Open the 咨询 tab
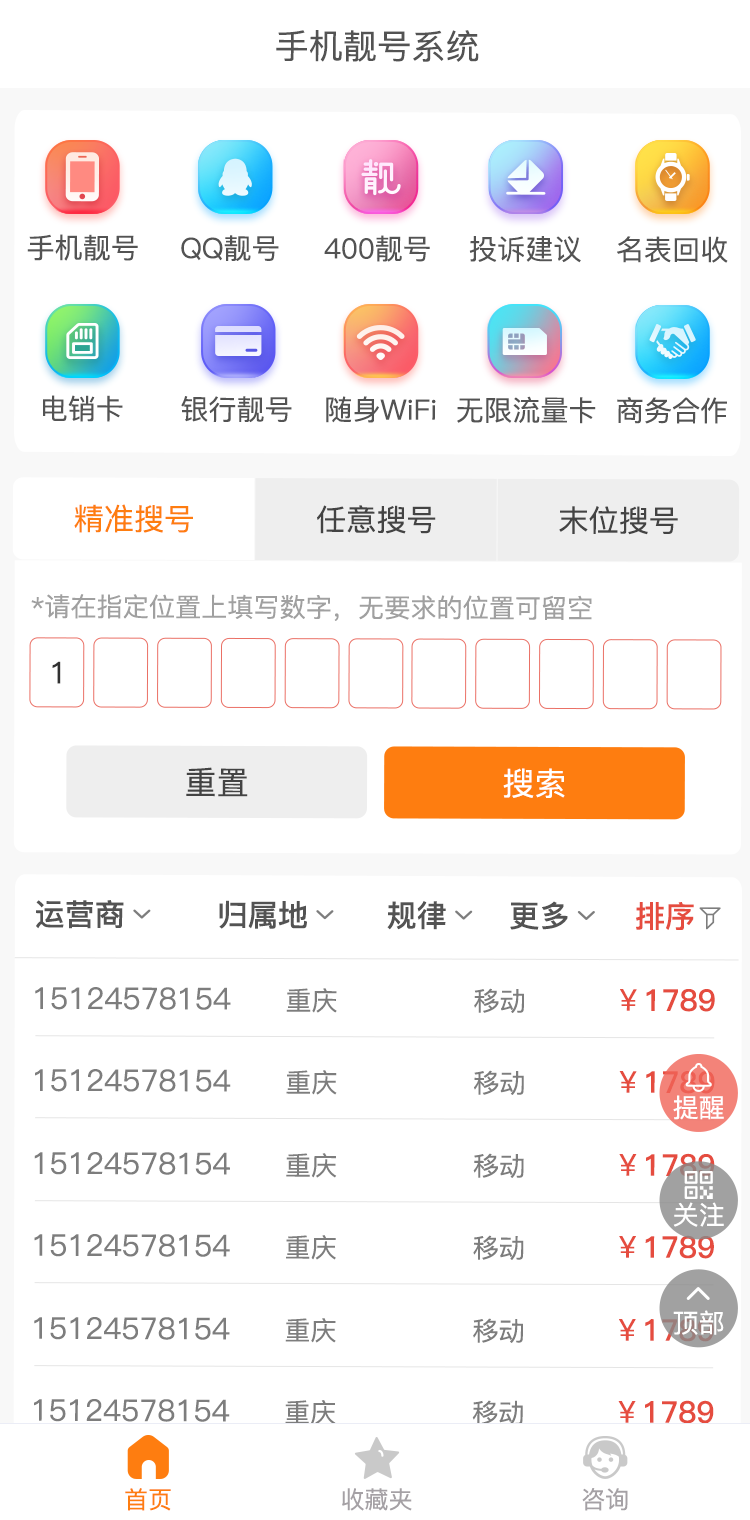The width and height of the screenshot is (750, 1520). (604, 1474)
